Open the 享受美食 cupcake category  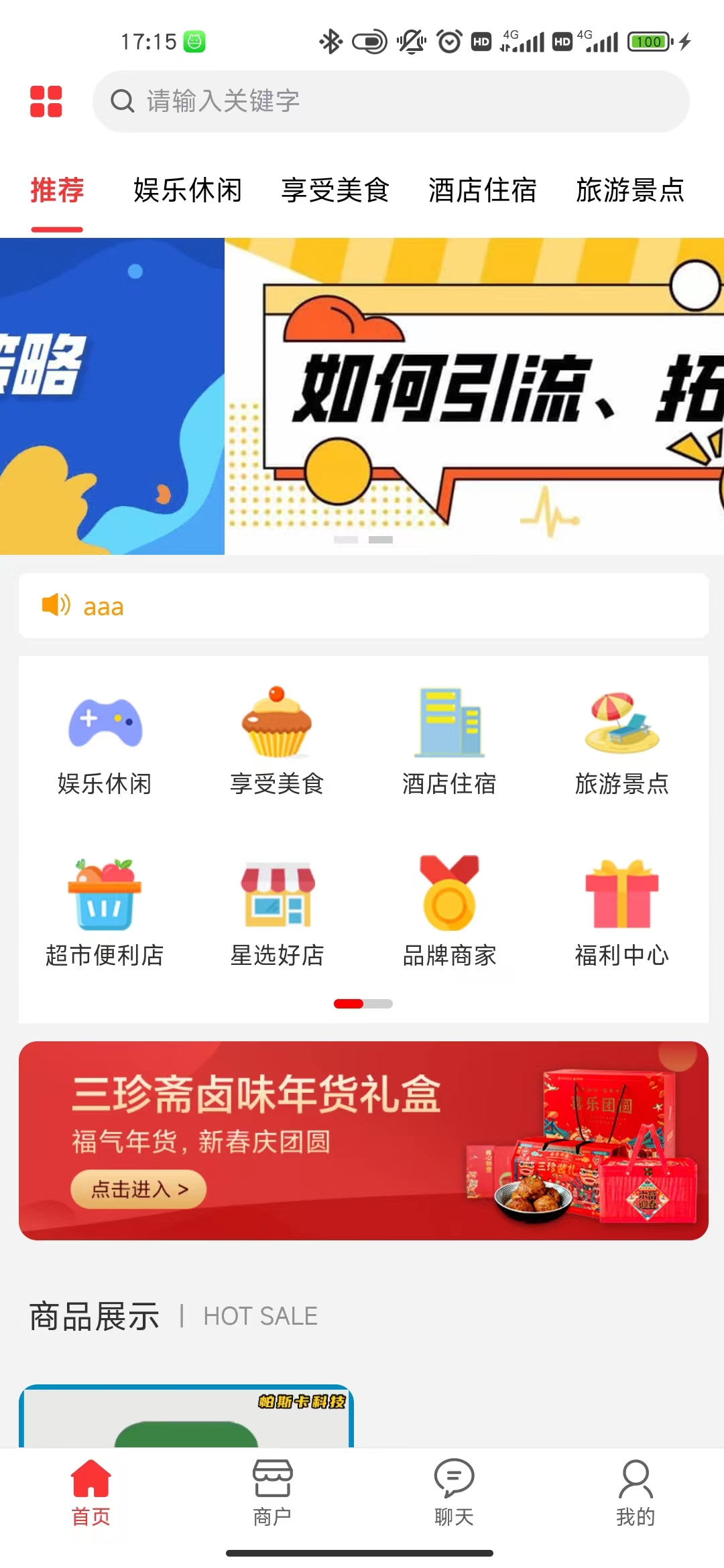click(277, 740)
